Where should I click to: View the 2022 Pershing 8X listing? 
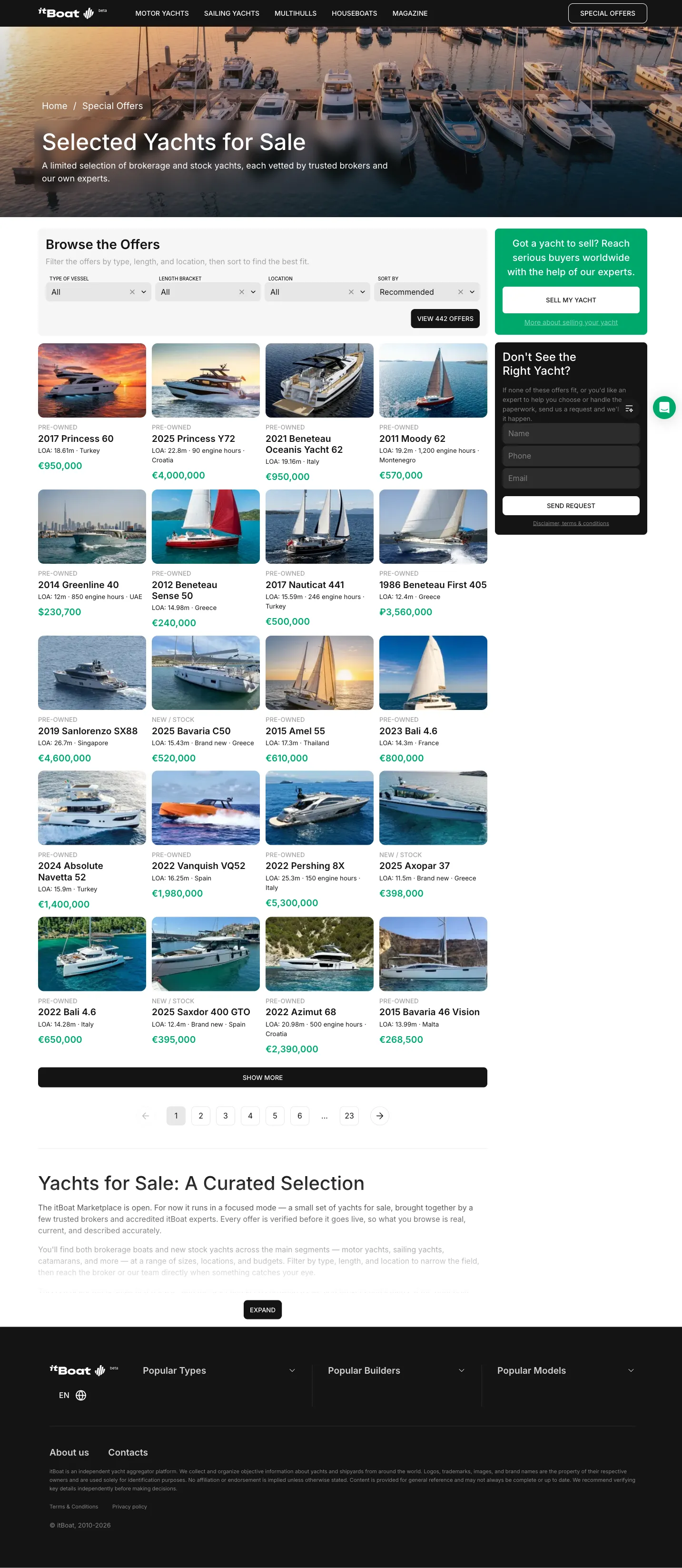pyautogui.click(x=305, y=866)
